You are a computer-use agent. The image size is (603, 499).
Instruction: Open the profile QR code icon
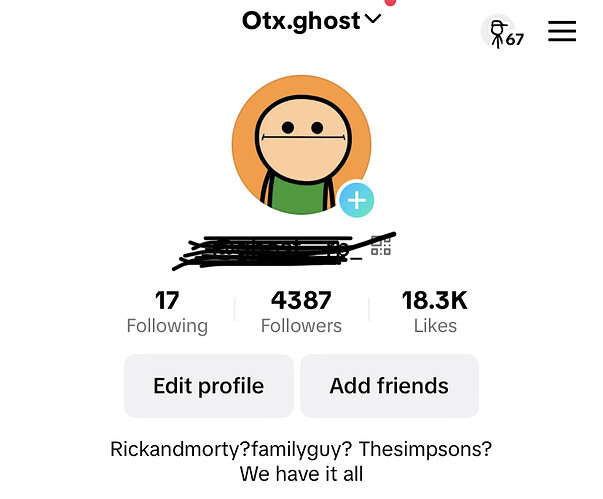(381, 246)
